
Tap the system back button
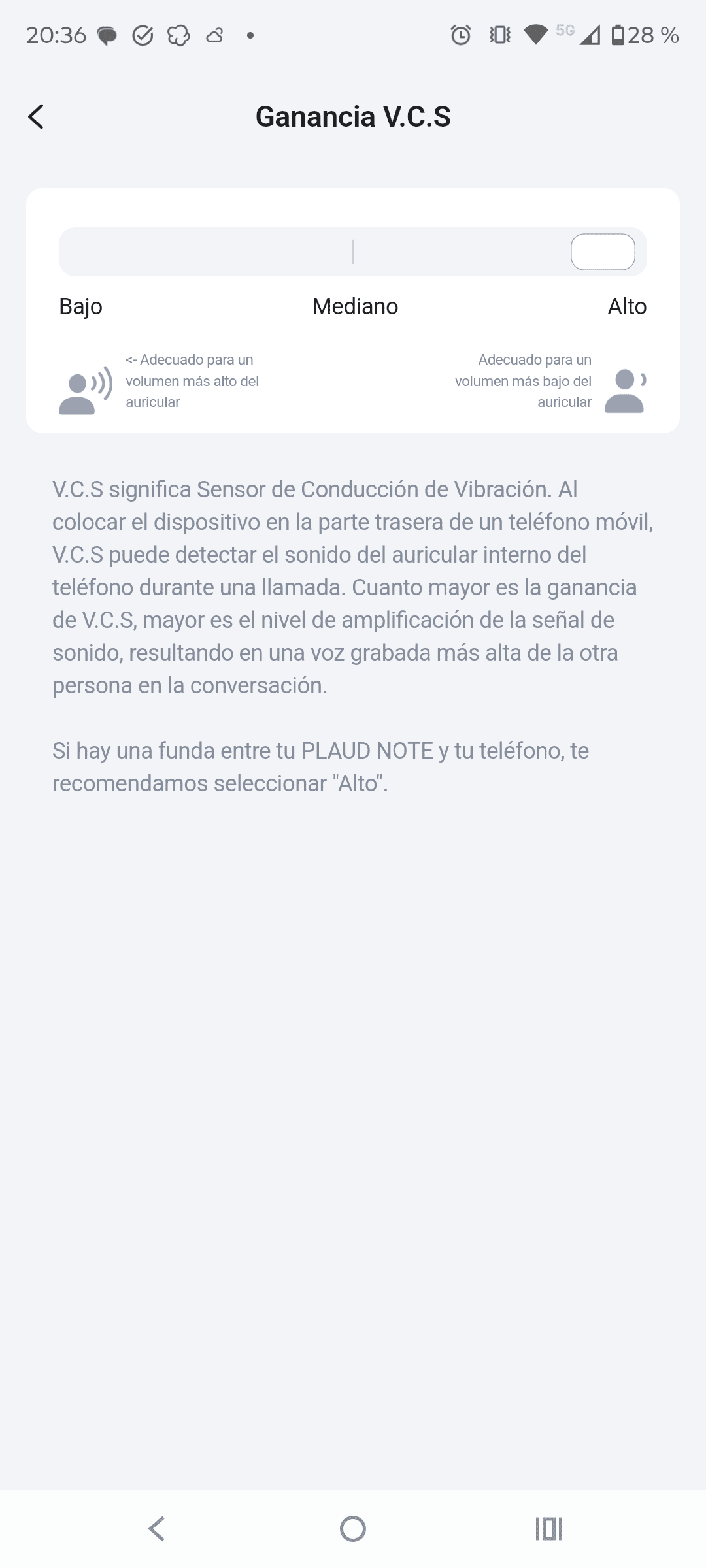[157, 1529]
